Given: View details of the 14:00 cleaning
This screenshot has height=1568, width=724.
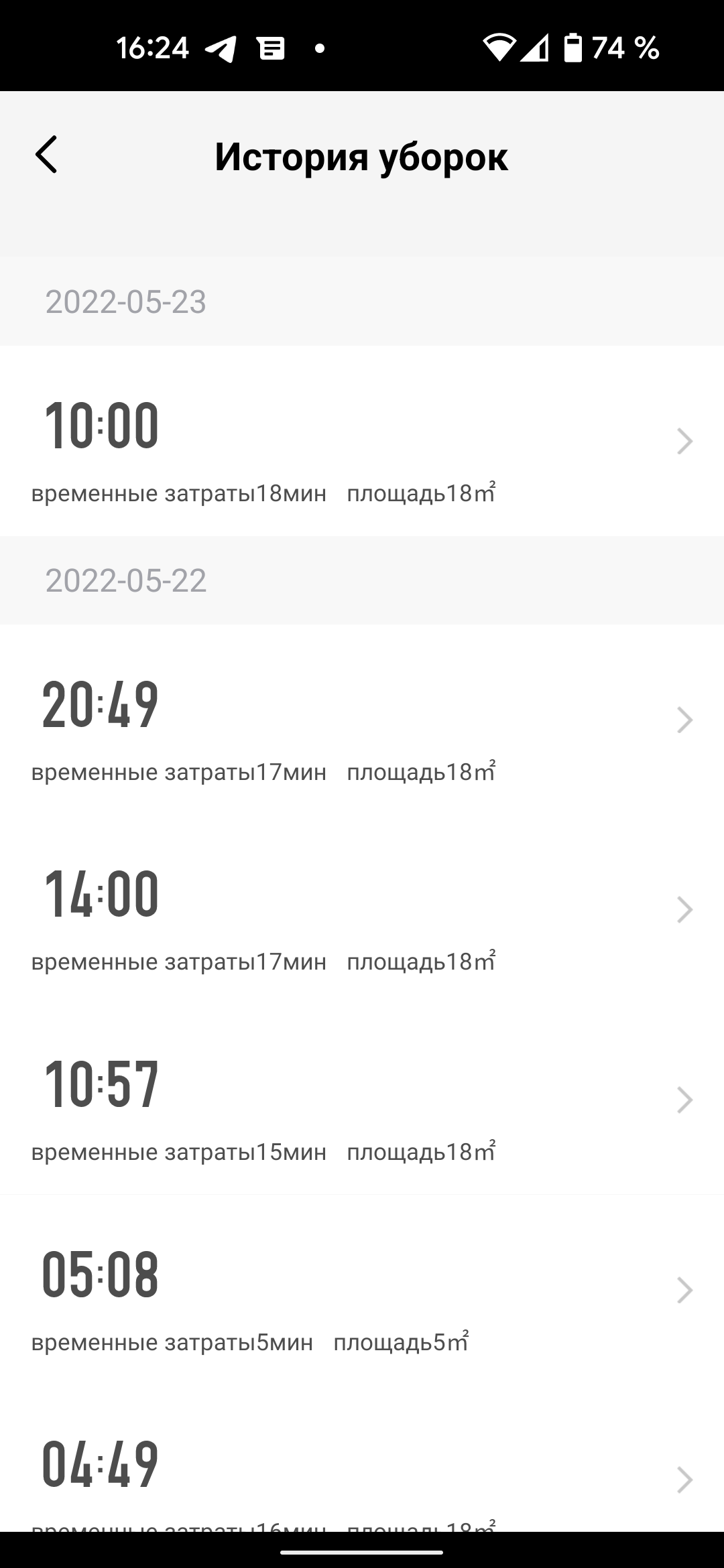Looking at the screenshot, I should pyautogui.click(x=362, y=910).
